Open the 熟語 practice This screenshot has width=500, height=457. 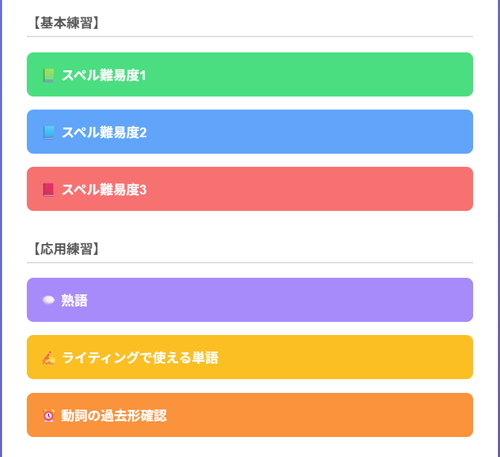click(x=250, y=300)
